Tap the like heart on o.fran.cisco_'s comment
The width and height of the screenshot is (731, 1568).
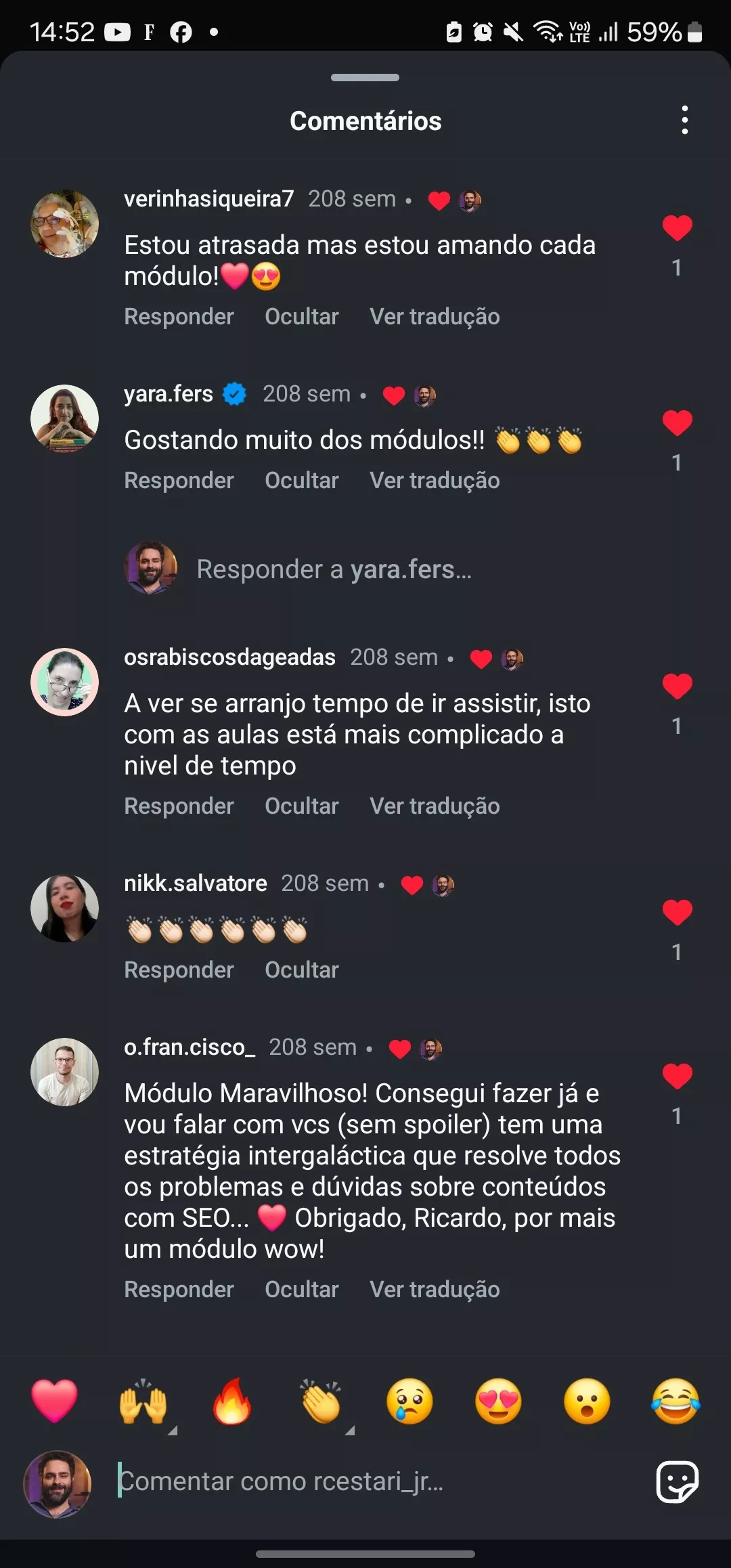coord(677,1076)
